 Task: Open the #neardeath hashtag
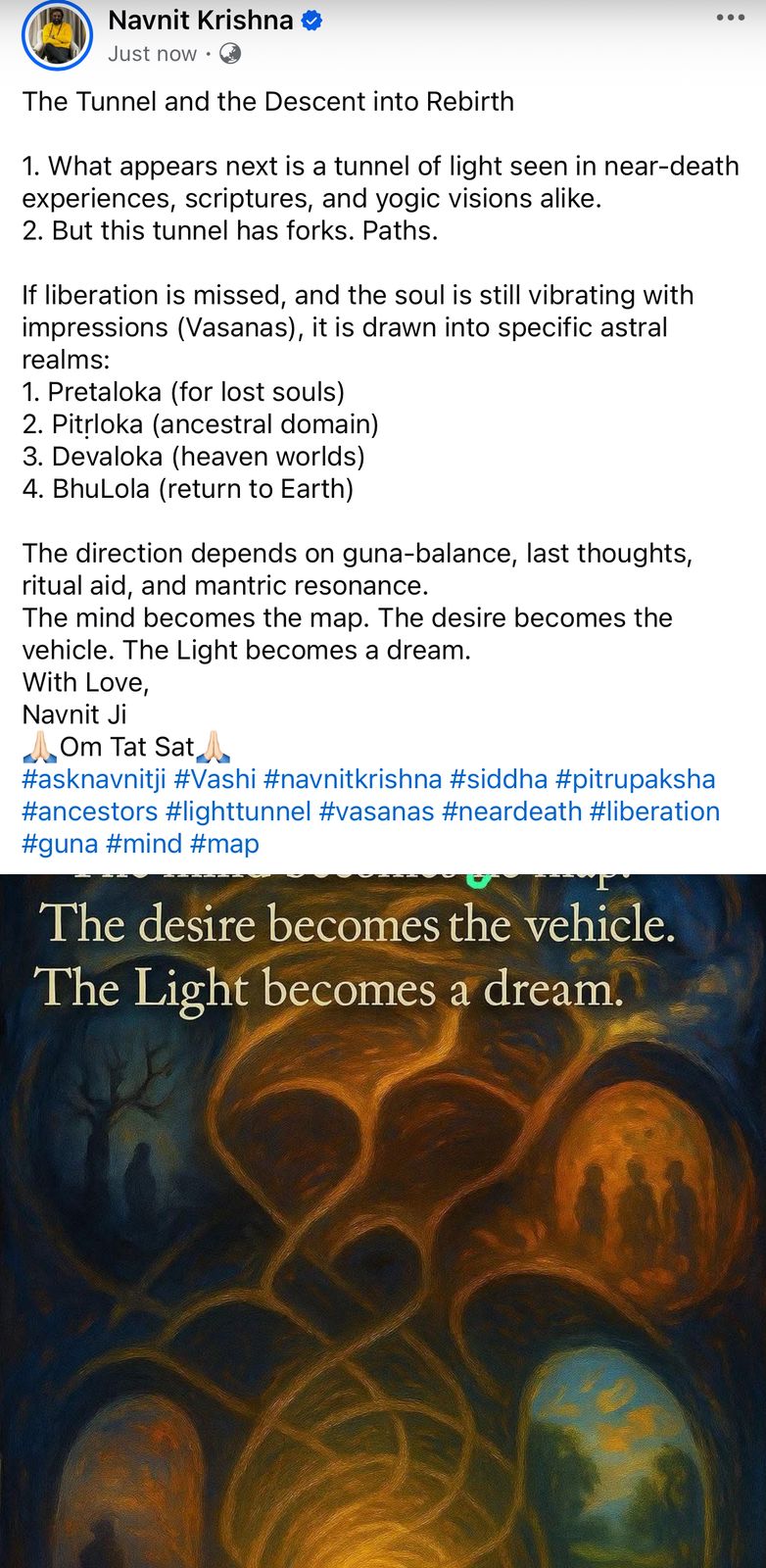point(512,811)
